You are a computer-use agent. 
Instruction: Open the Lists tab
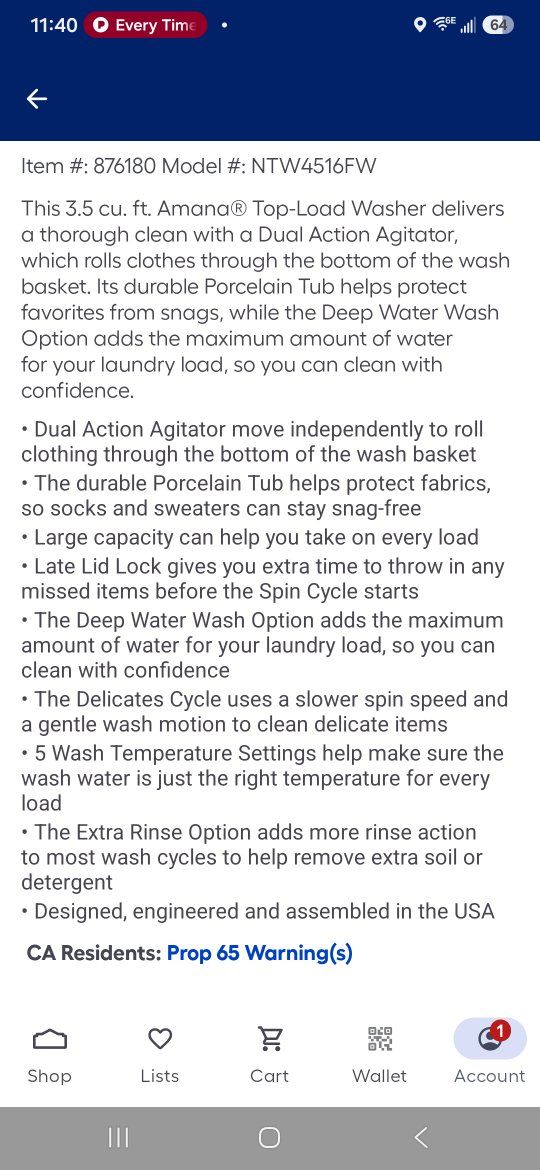[x=160, y=1055]
